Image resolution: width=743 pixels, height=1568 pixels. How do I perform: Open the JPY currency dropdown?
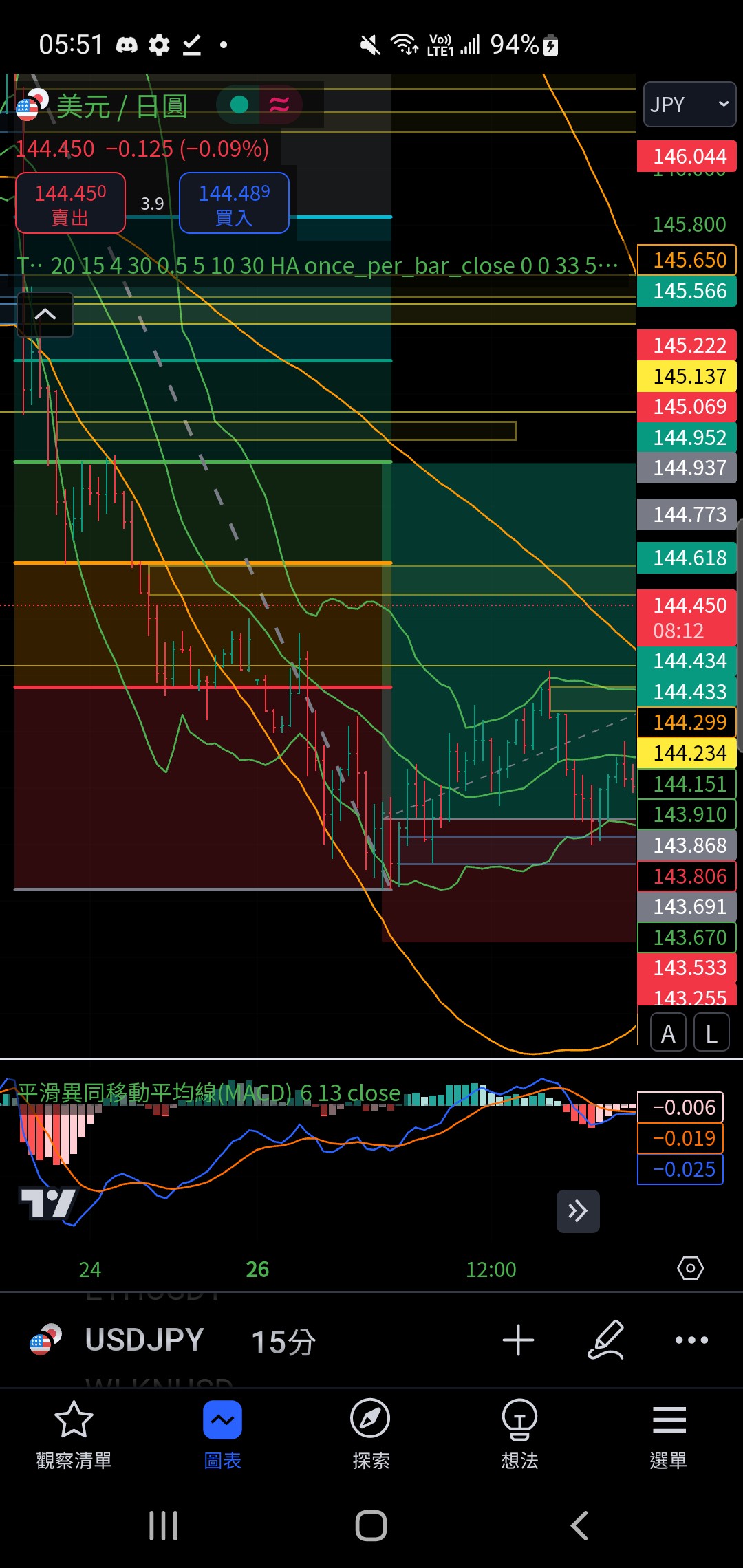(x=689, y=105)
